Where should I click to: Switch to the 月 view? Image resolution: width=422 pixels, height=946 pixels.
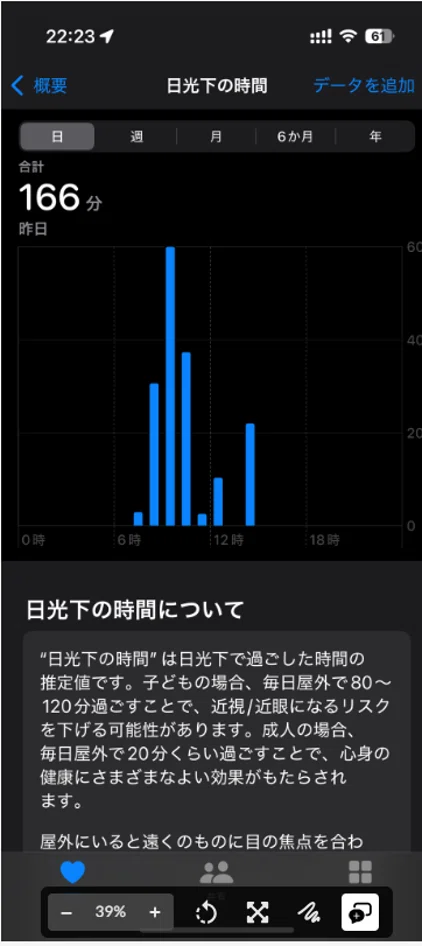(x=216, y=136)
